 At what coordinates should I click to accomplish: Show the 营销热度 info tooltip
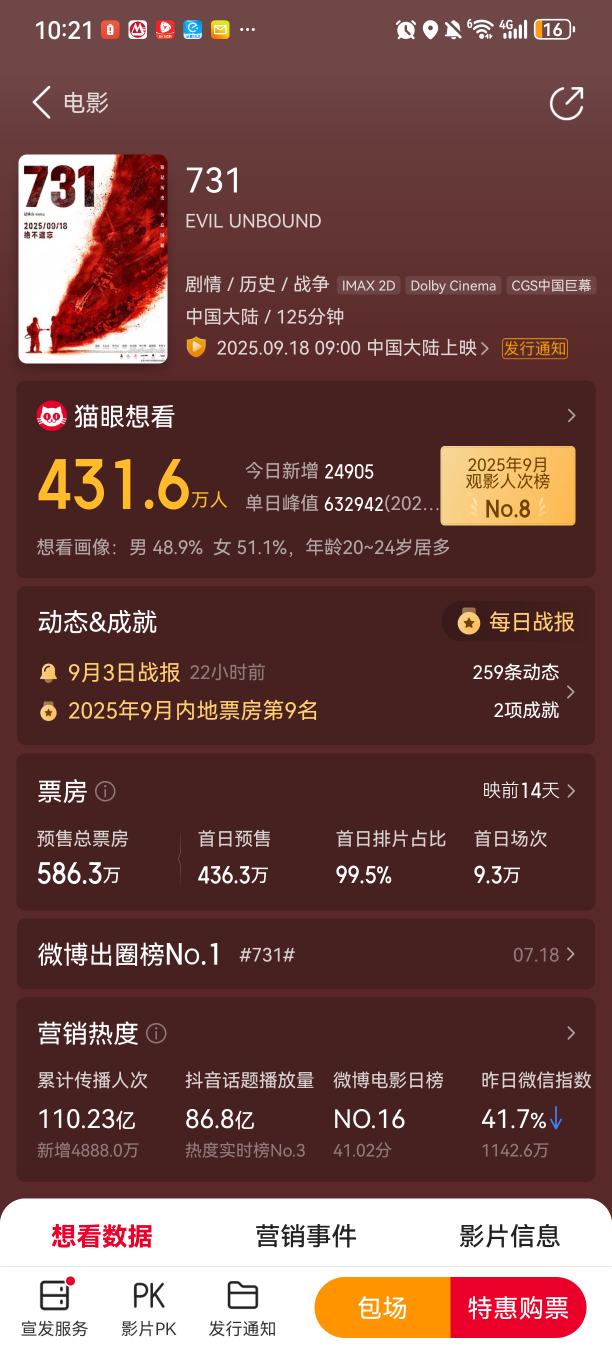click(x=156, y=1033)
